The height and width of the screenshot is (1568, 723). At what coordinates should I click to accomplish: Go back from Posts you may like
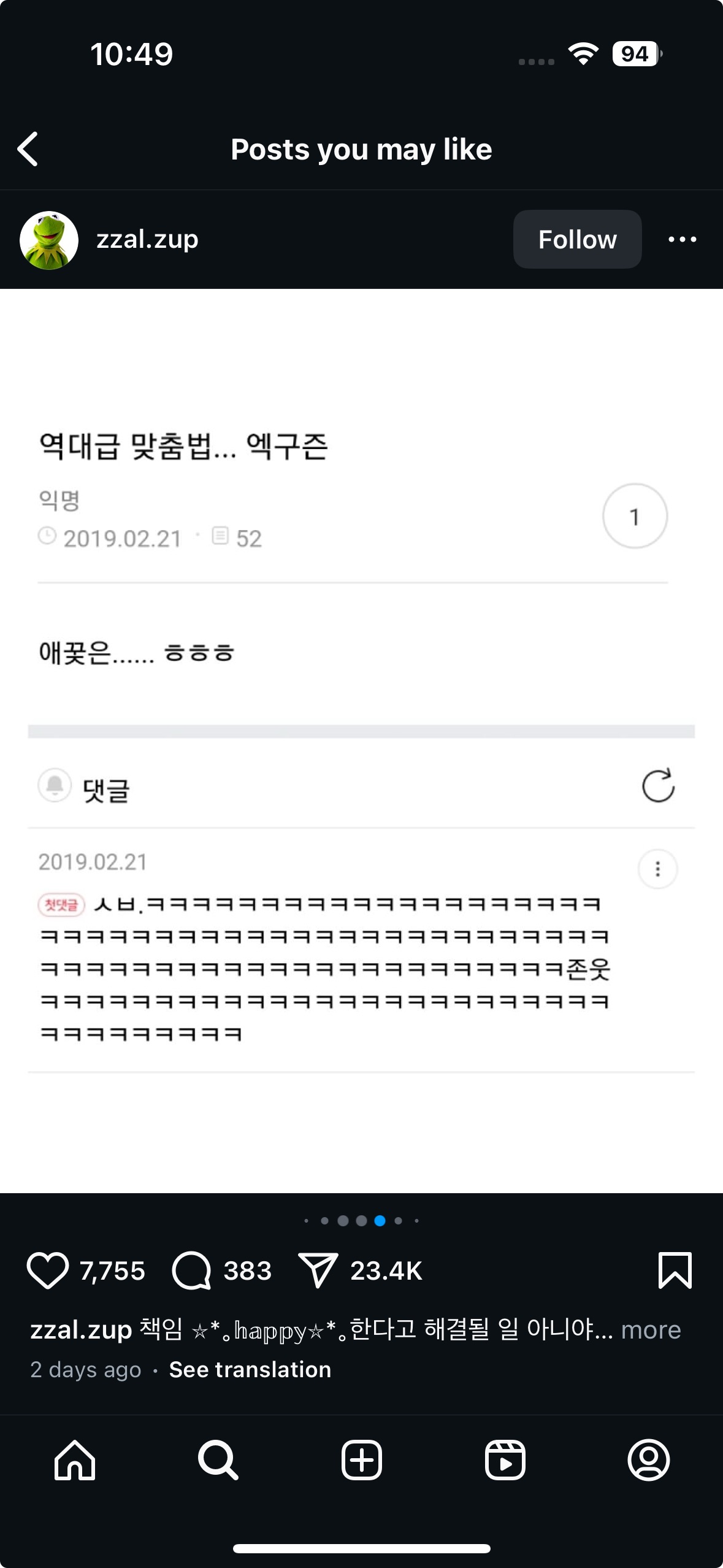(x=28, y=149)
